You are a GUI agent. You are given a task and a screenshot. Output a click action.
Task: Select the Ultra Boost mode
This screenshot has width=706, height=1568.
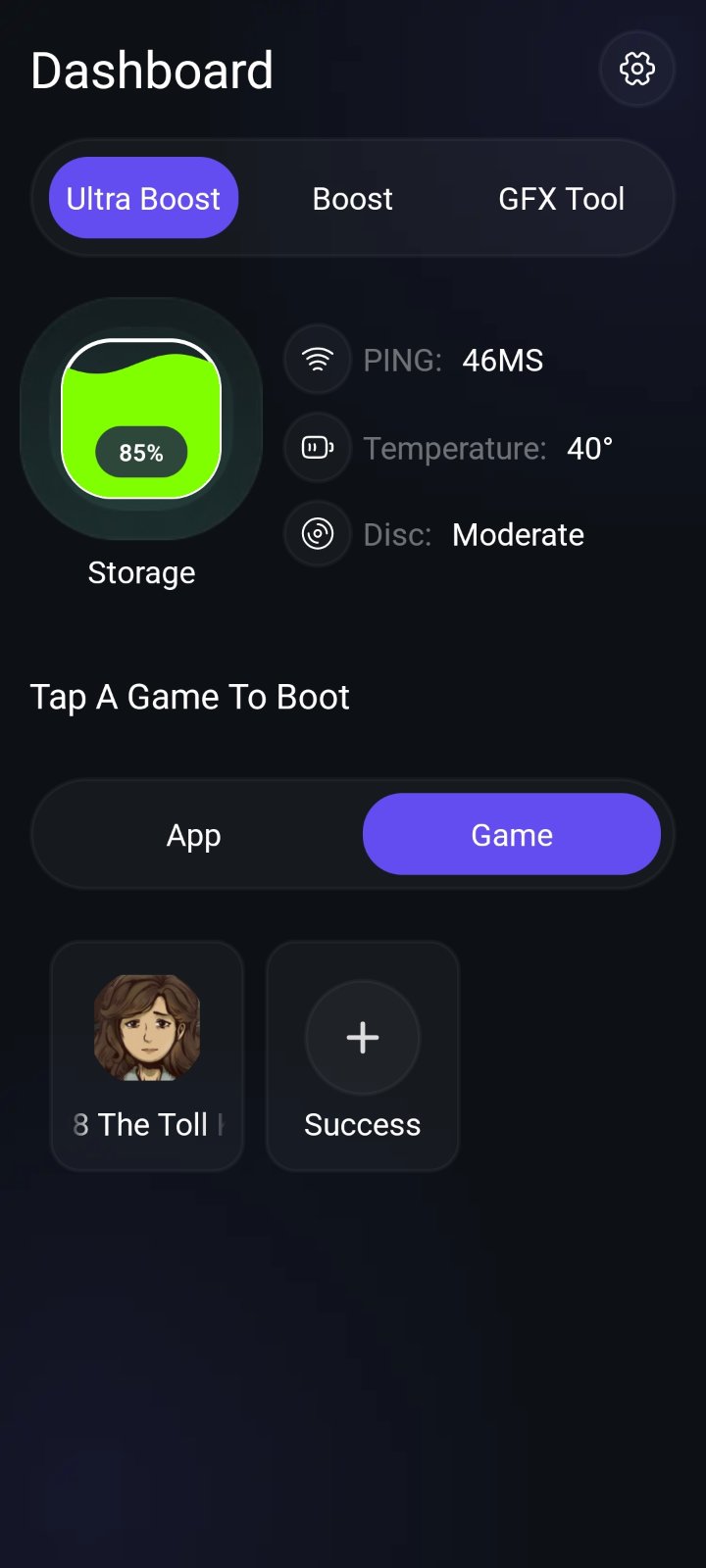[143, 198]
